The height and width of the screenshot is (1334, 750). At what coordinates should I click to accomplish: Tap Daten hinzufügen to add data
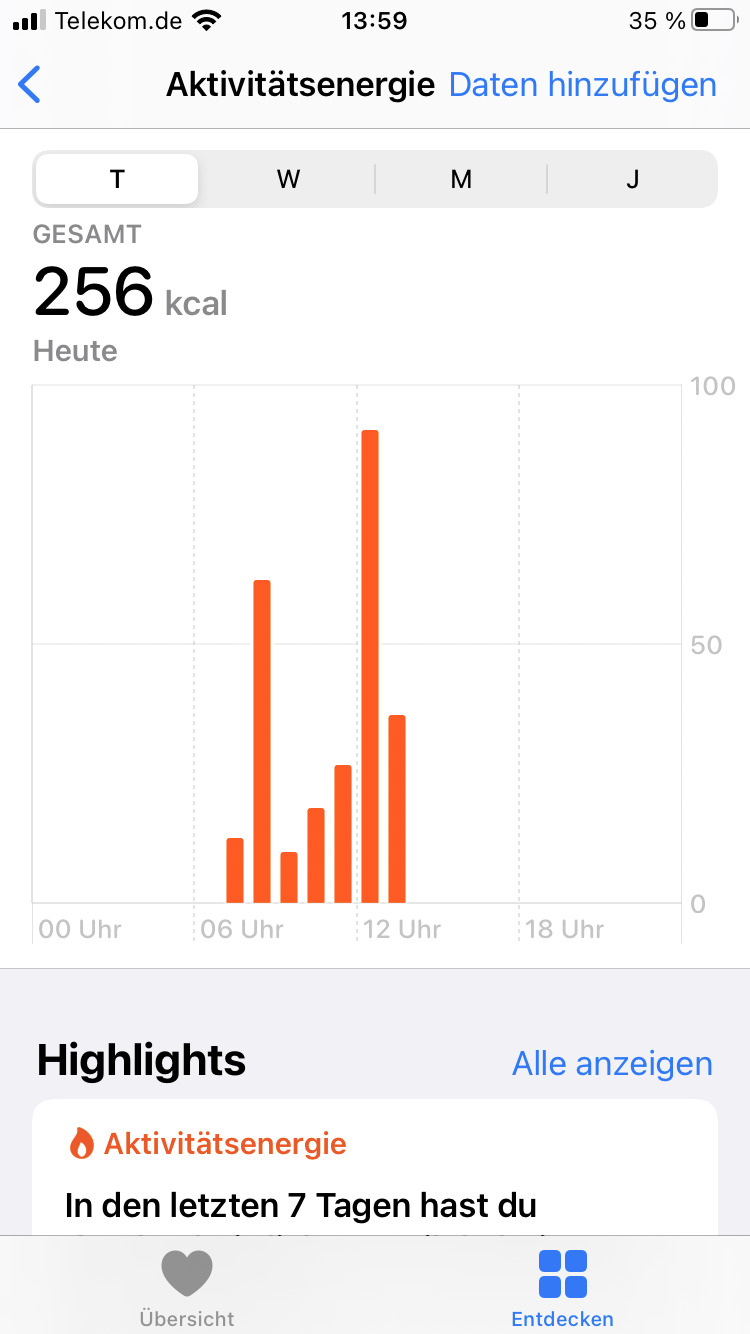tap(582, 85)
